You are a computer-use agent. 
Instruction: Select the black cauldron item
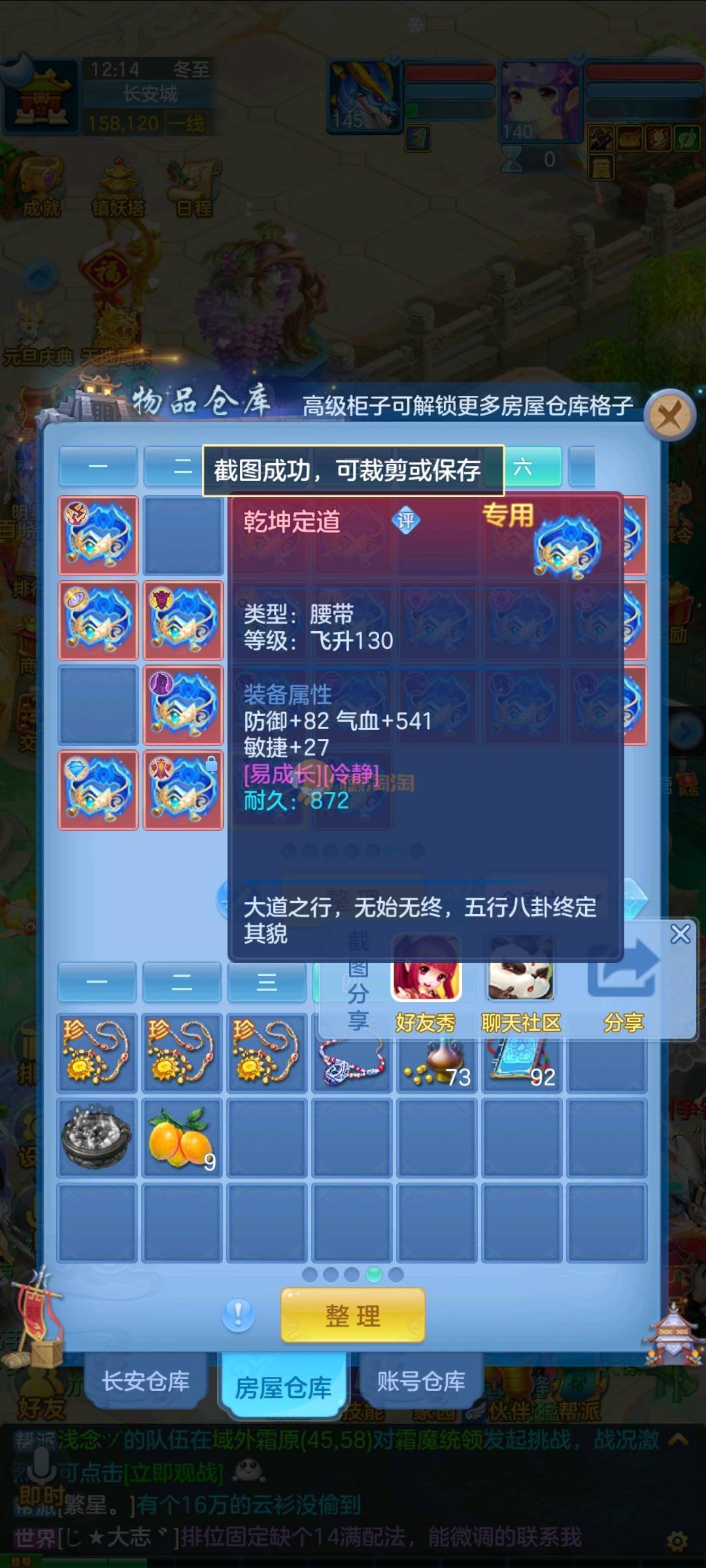pos(97,1137)
